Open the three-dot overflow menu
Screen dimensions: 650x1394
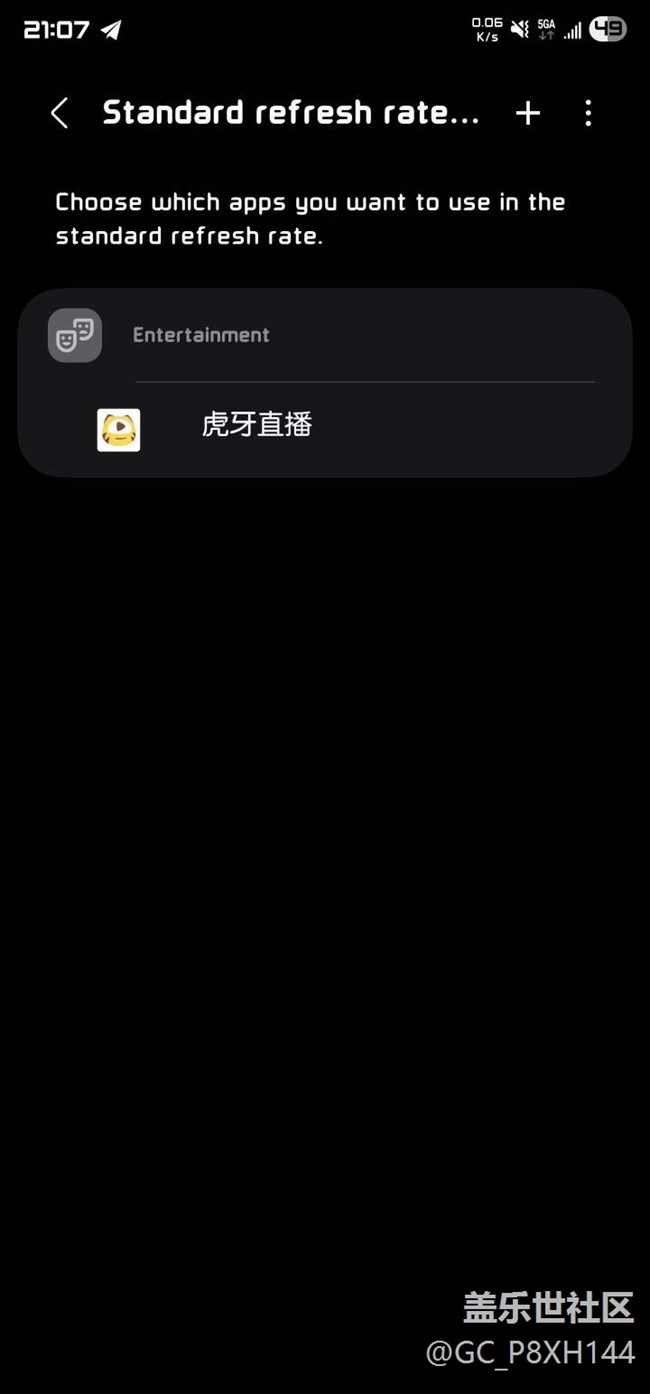click(x=588, y=113)
